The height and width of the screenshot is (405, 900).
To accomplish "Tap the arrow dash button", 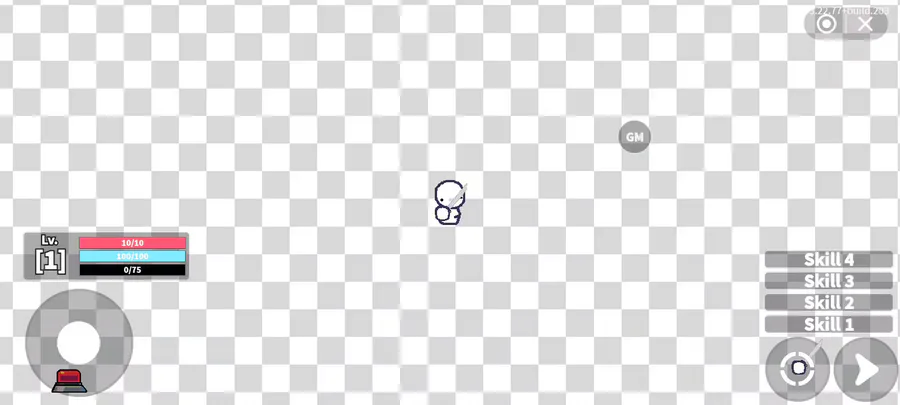I will (x=866, y=369).
